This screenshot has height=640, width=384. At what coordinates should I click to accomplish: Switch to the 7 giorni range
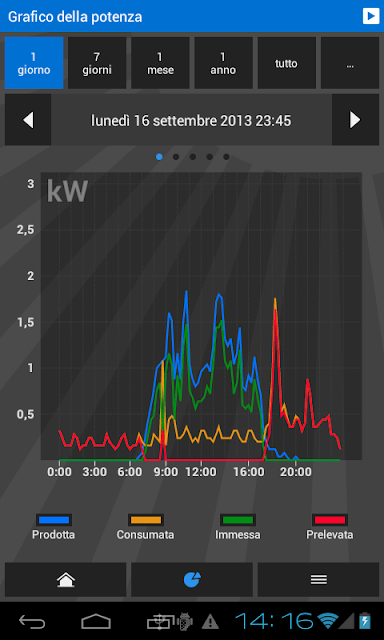[97, 63]
